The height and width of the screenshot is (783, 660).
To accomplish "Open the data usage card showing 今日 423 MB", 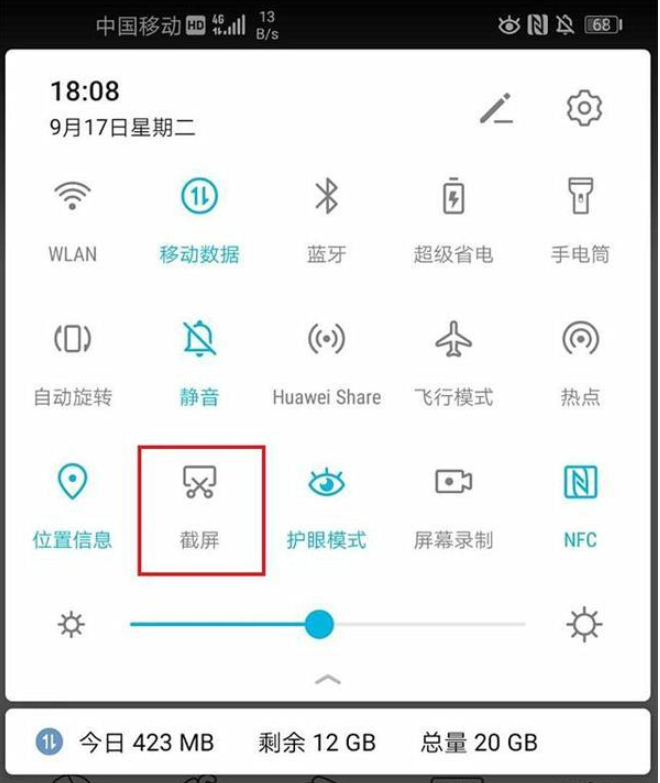I will (x=327, y=742).
